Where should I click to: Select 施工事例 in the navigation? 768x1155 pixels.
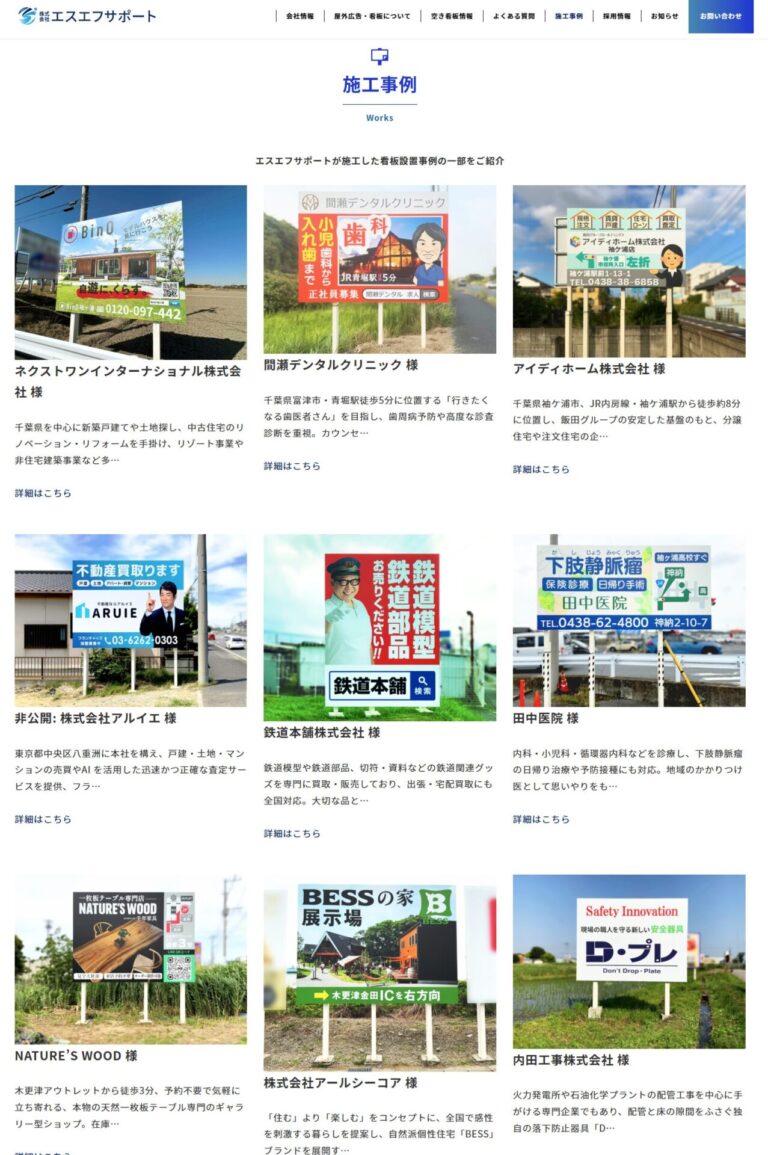pos(568,16)
